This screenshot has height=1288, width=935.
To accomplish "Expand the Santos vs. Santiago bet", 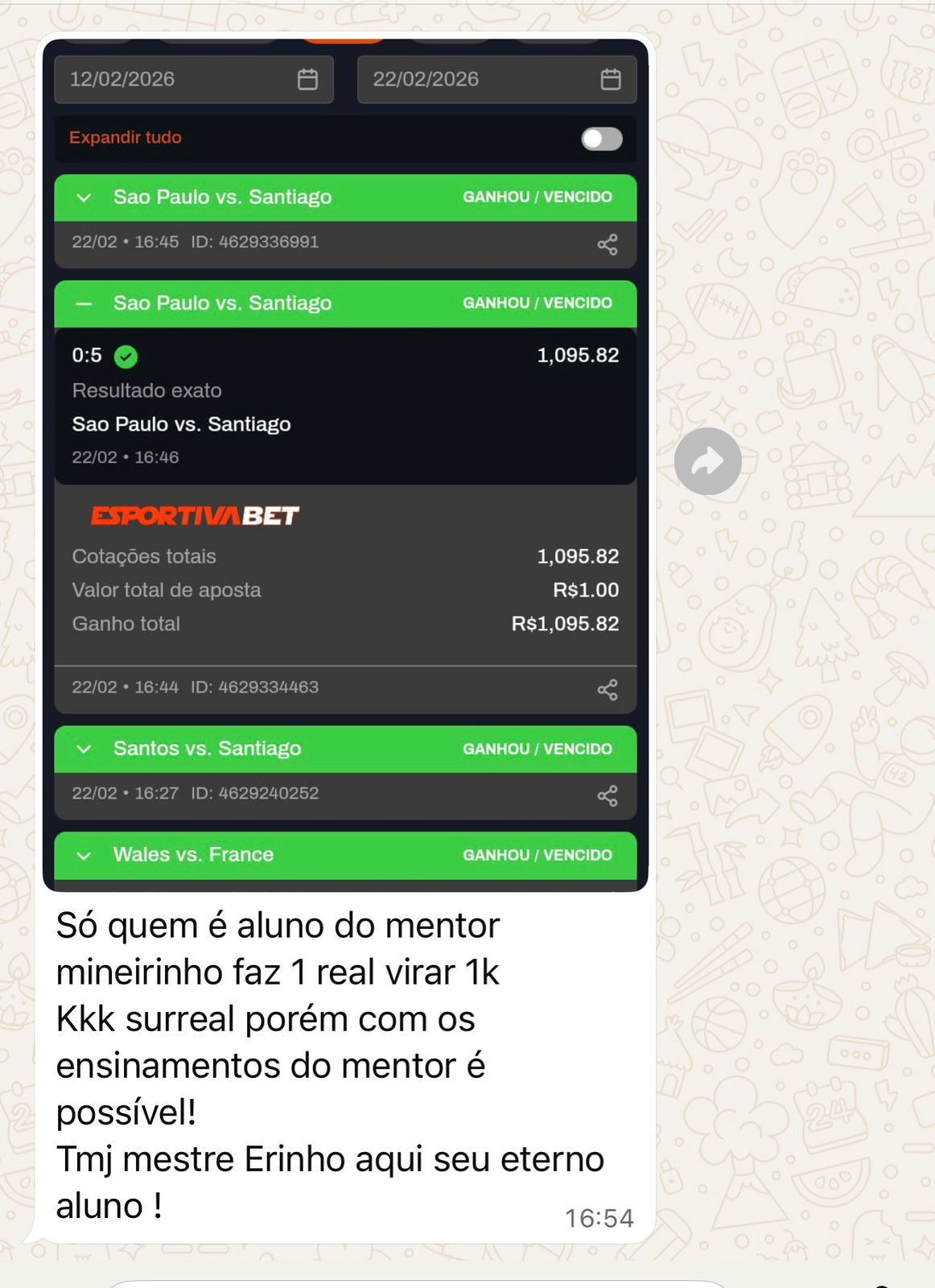I will [83, 749].
